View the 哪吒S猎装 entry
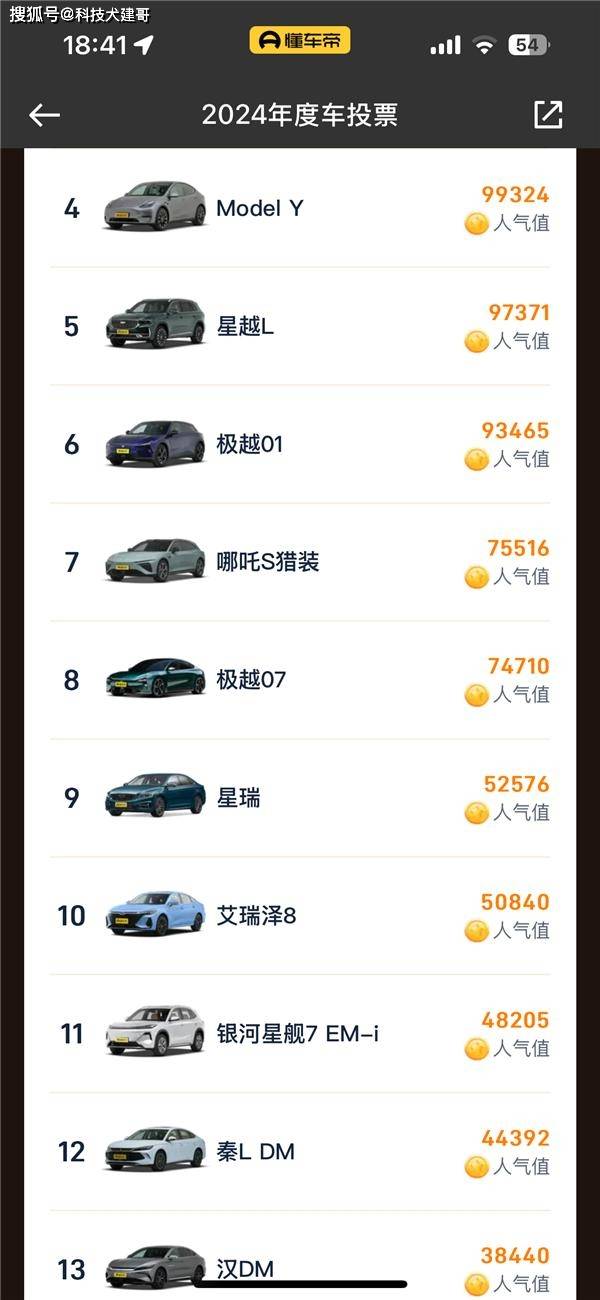Image resolution: width=600 pixels, height=1300 pixels. [x=300, y=563]
